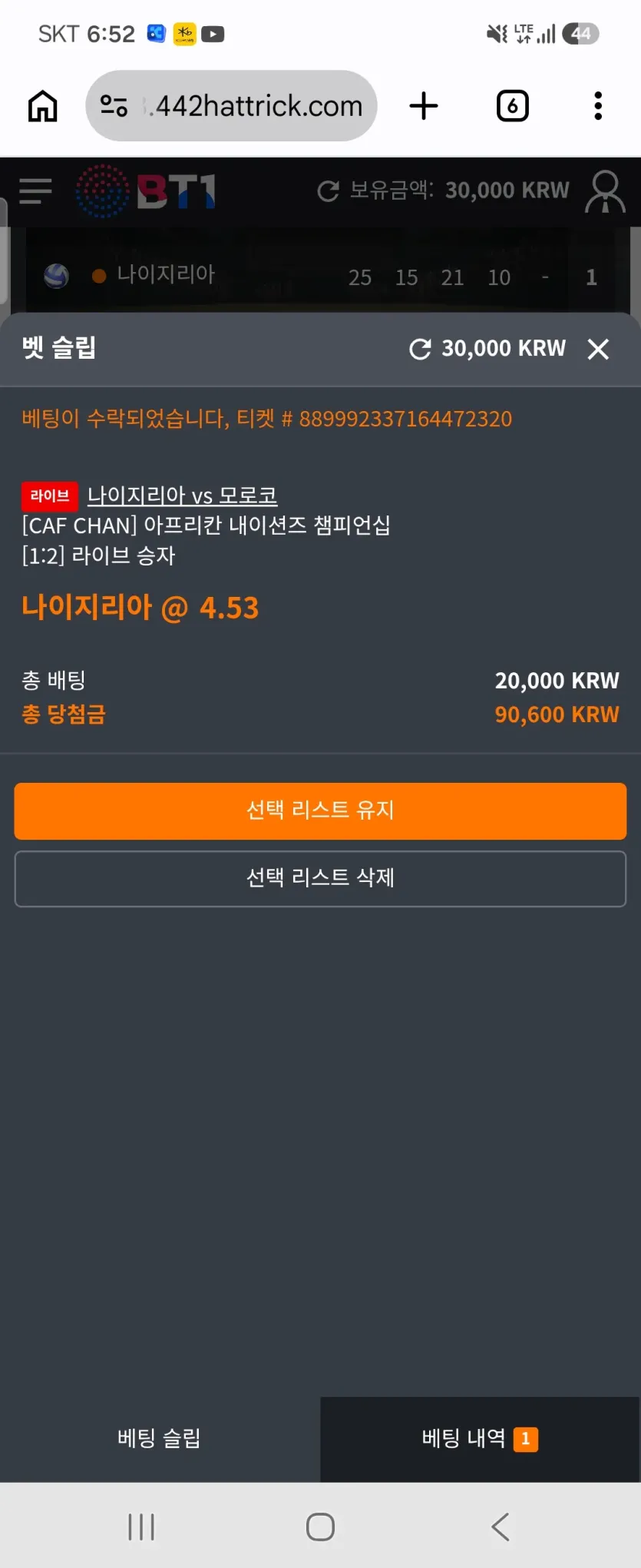Switch to the 베팅 내역 tab

coord(481,1438)
